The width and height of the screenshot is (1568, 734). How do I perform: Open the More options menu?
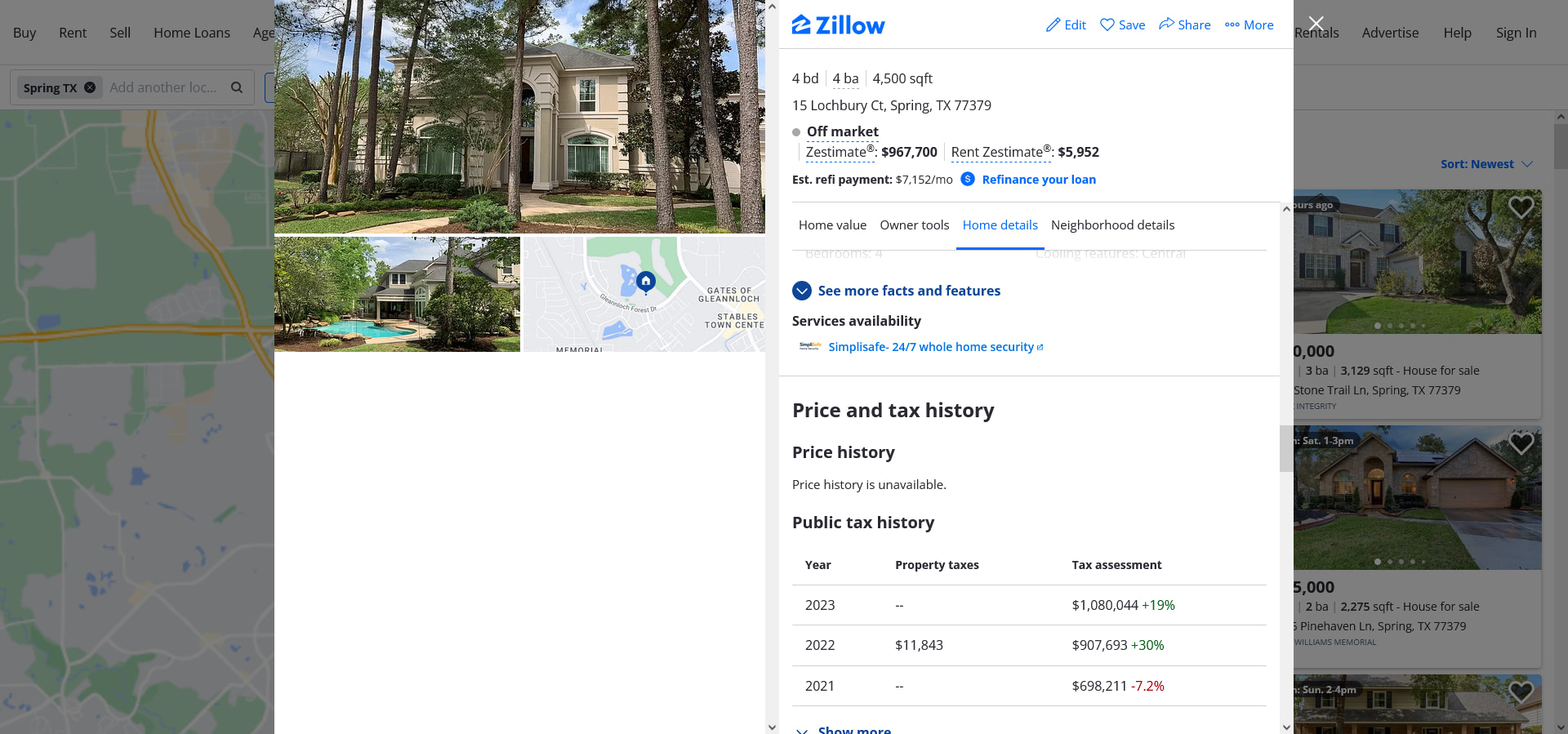(x=1249, y=25)
